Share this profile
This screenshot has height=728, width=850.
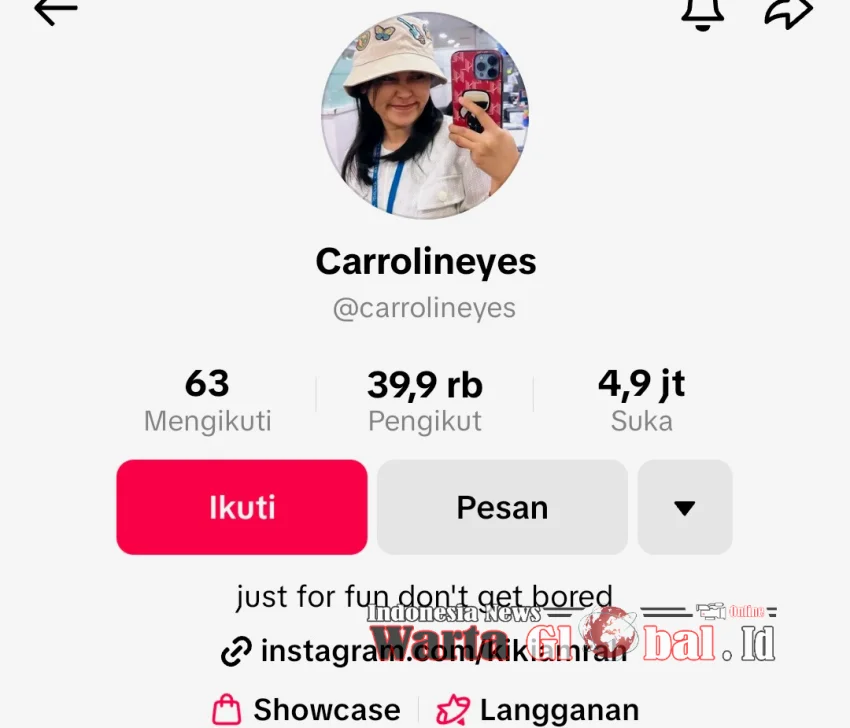point(790,12)
